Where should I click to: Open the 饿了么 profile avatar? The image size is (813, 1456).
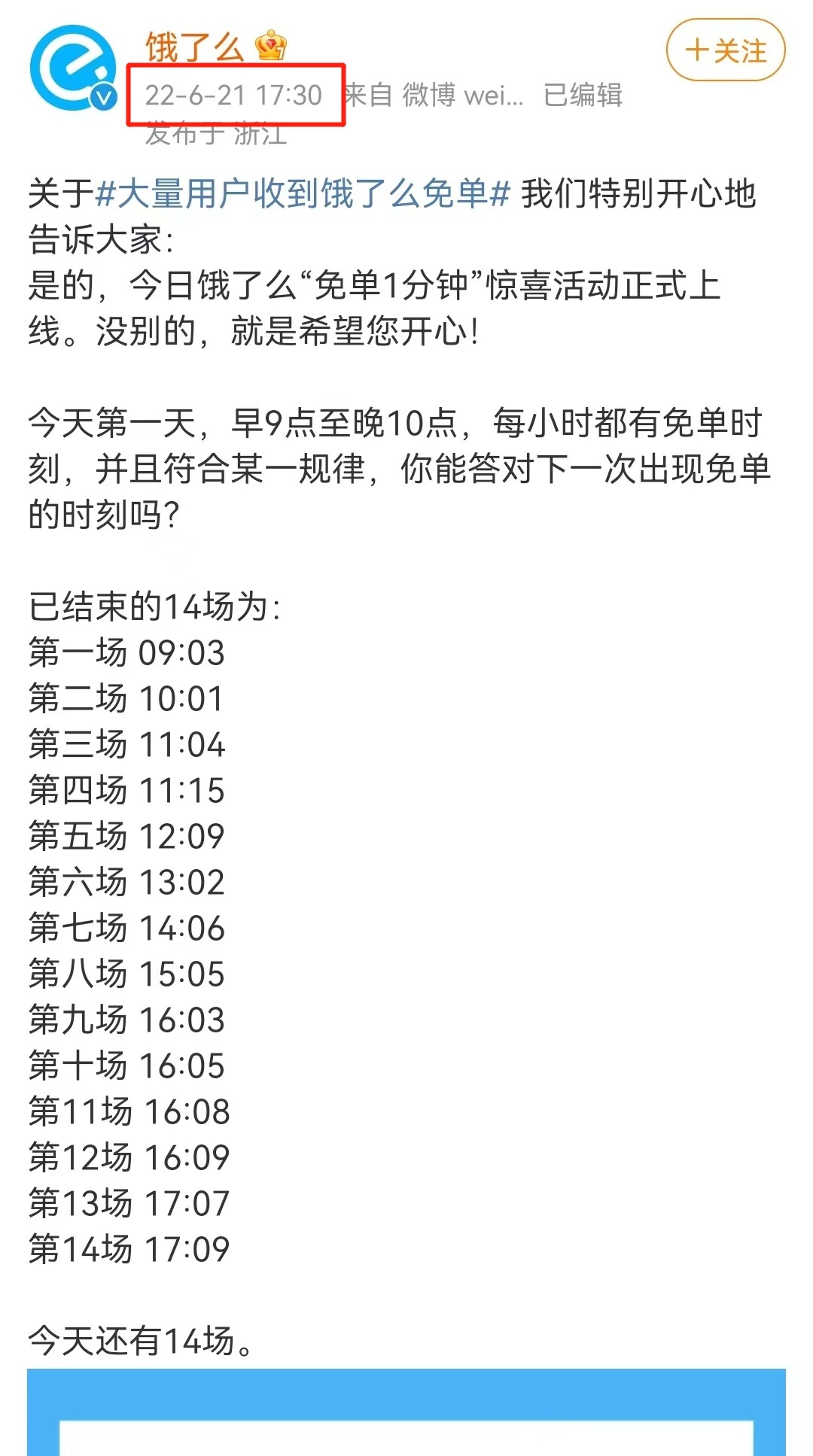(x=73, y=68)
